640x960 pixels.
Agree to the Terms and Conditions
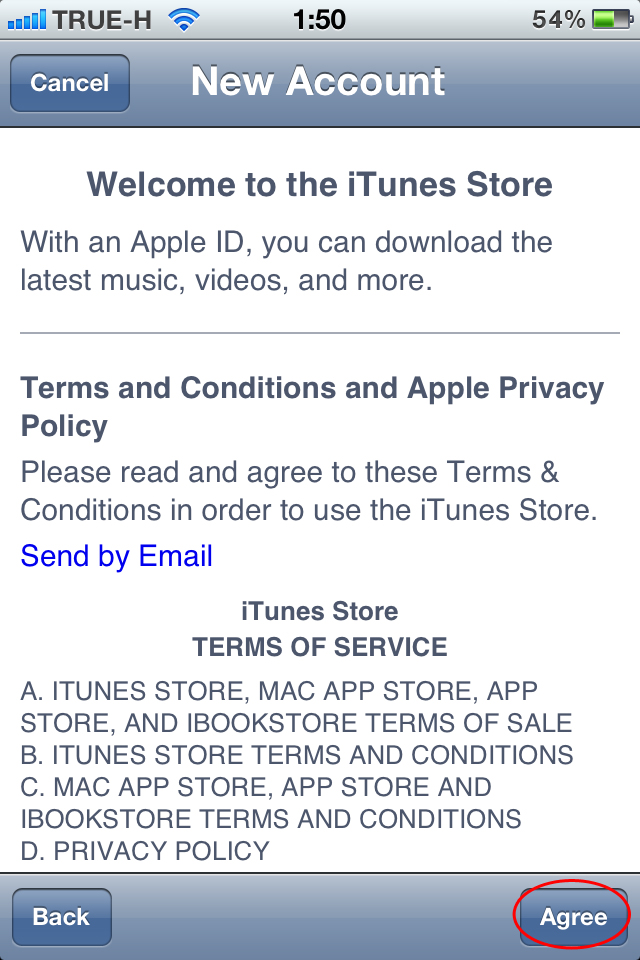[x=574, y=917]
